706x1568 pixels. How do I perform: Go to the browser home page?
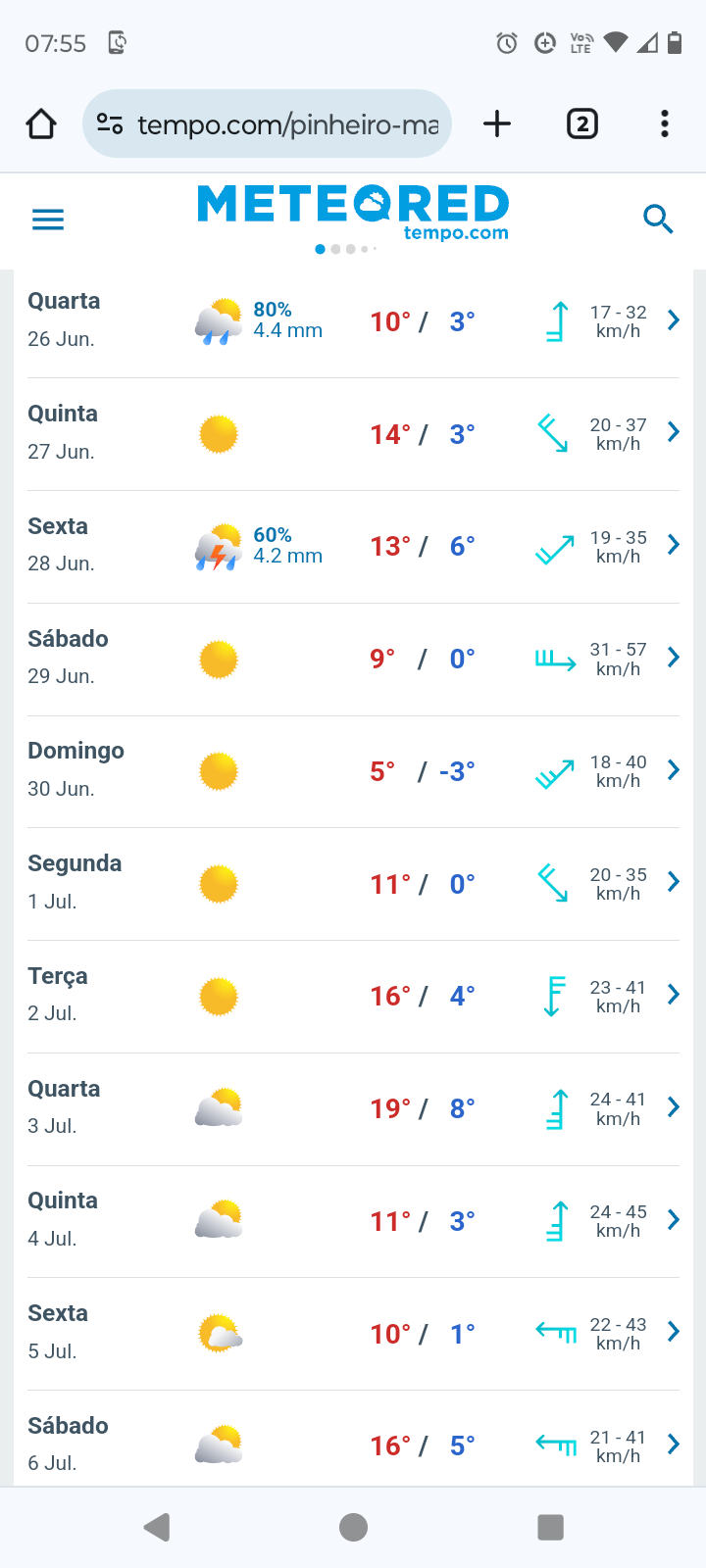tap(41, 123)
